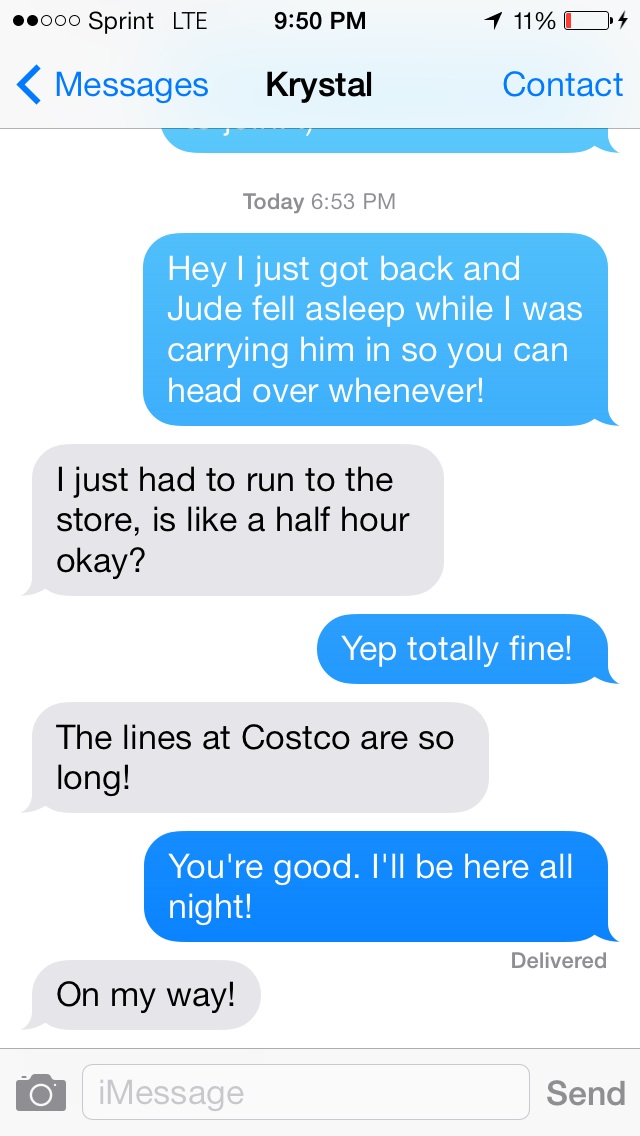Tap the Send button
Viewport: 640px width, 1136px height.
(x=585, y=1092)
